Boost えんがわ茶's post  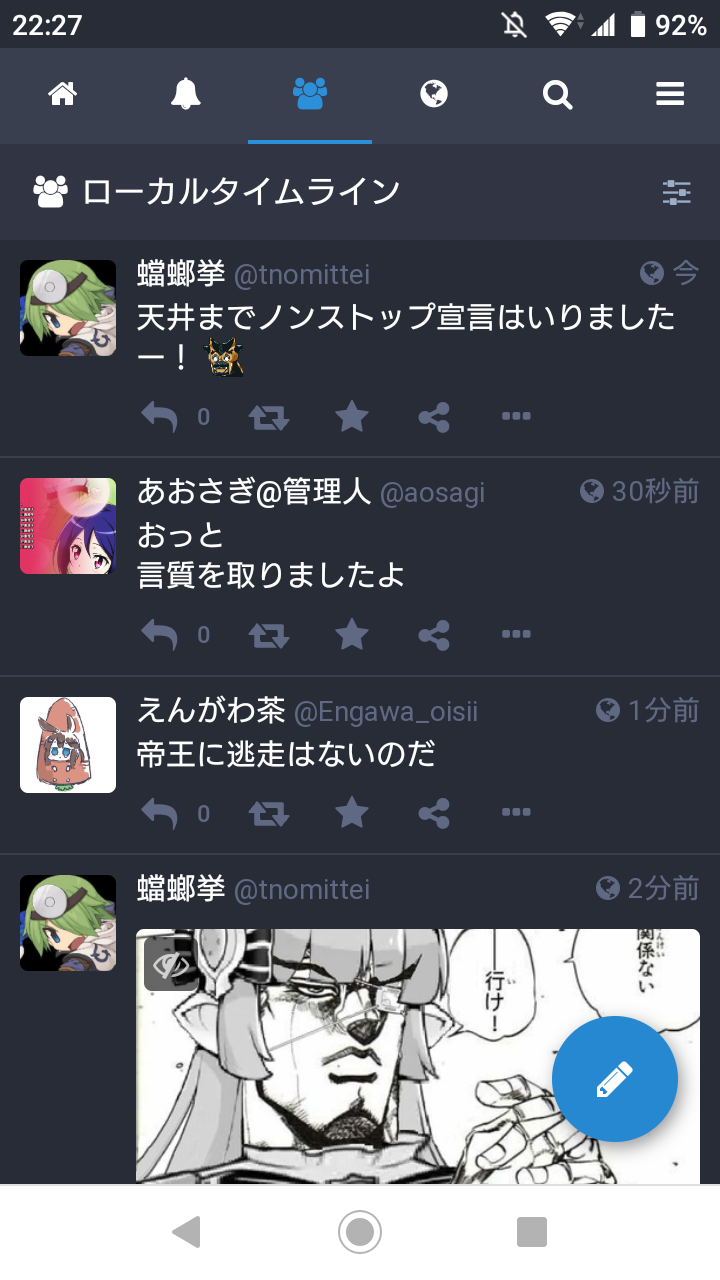[x=269, y=813]
